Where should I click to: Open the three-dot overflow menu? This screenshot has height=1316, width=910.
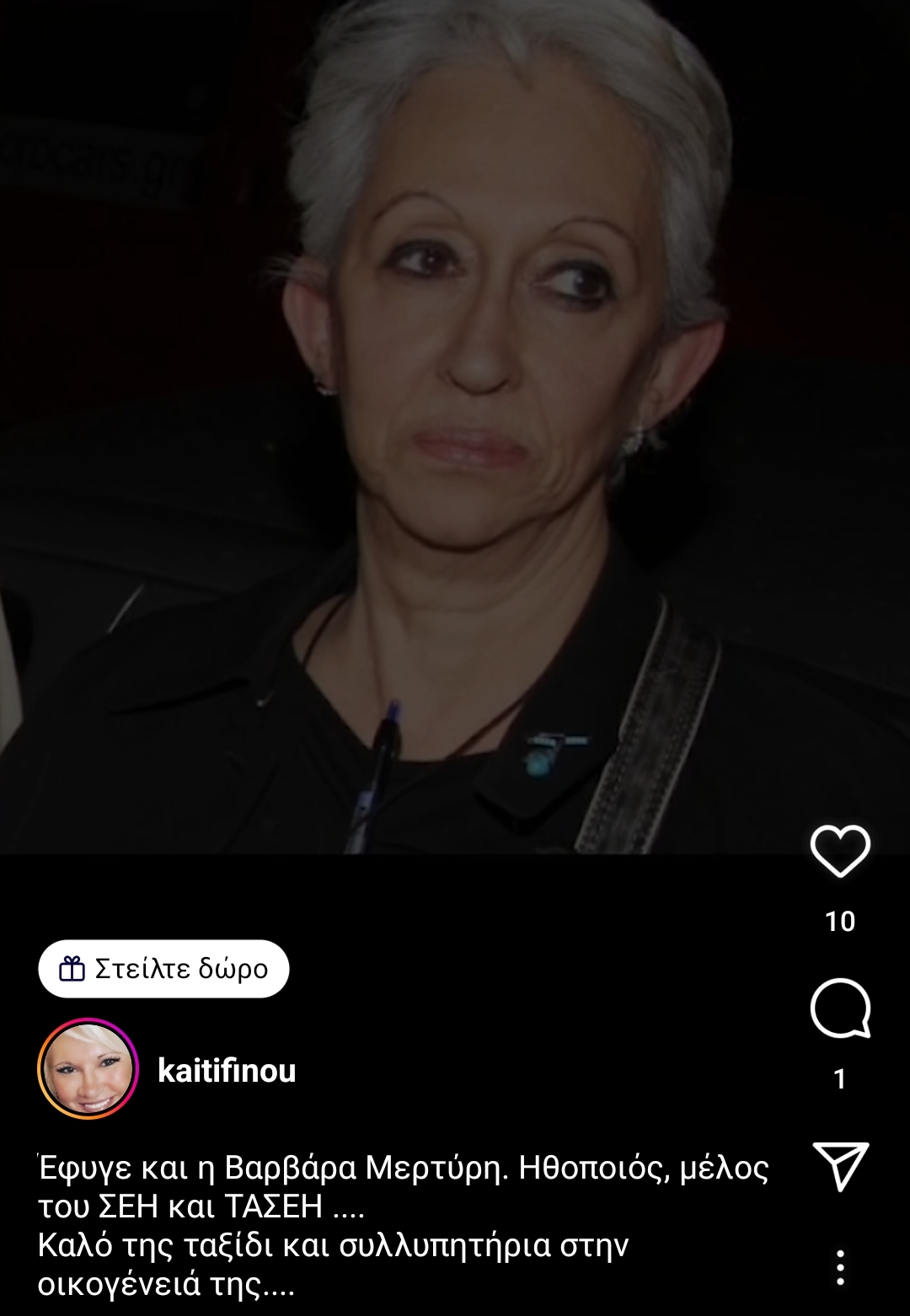[x=840, y=1267]
